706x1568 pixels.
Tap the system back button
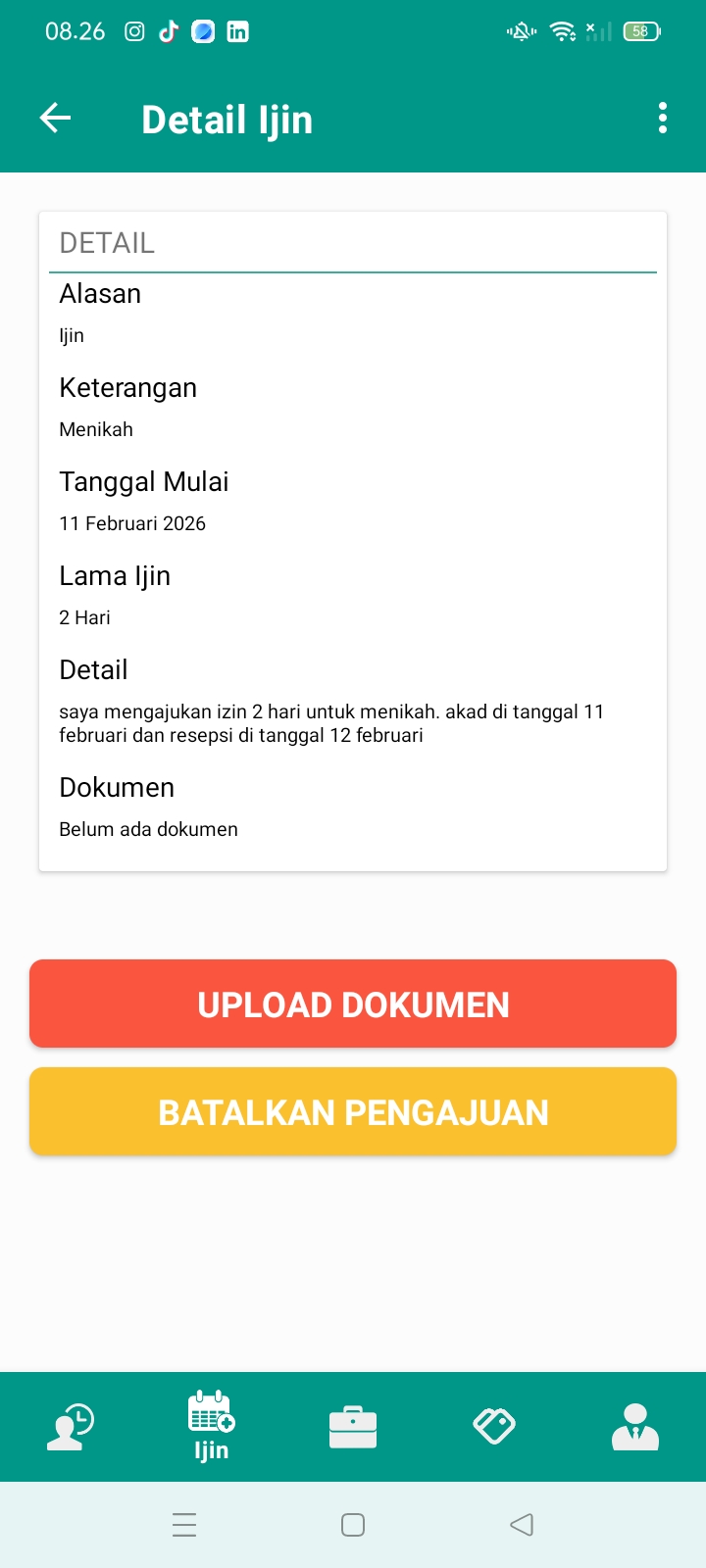522,1525
